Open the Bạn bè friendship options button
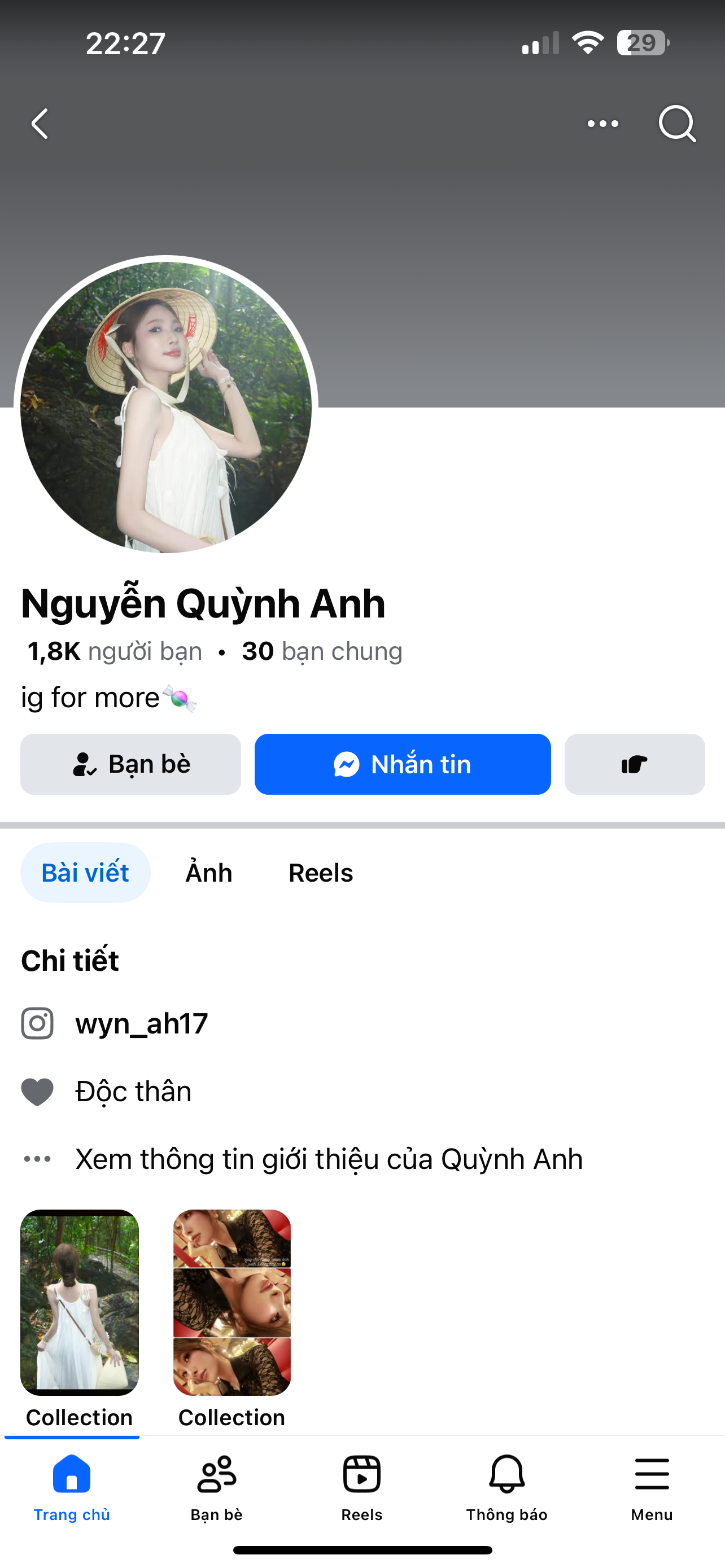 [131, 764]
